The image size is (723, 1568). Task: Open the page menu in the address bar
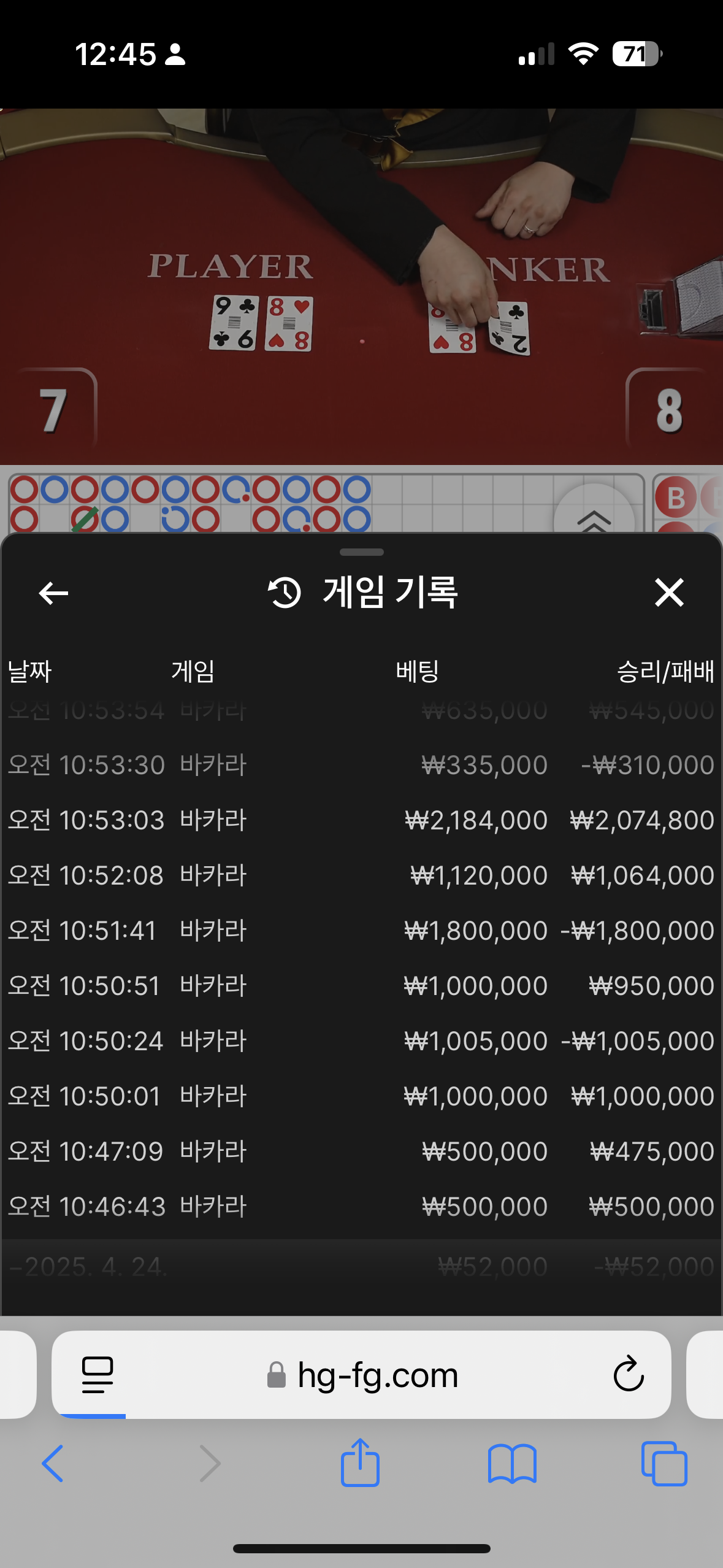pyautogui.click(x=98, y=1374)
